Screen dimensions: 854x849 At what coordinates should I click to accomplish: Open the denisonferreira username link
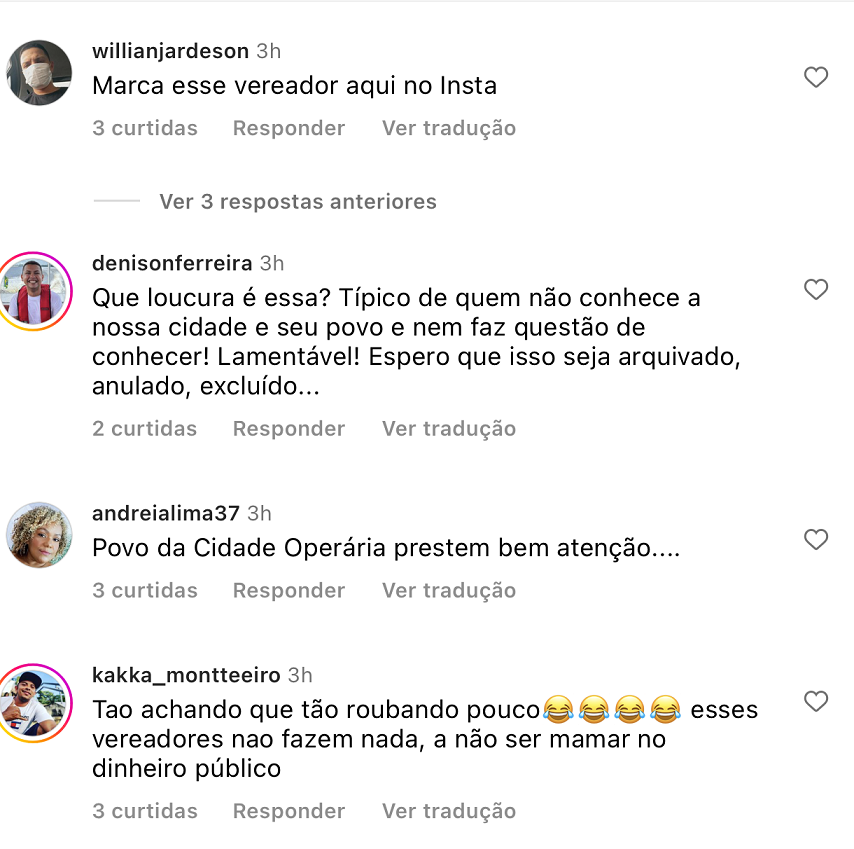pyautogui.click(x=171, y=263)
